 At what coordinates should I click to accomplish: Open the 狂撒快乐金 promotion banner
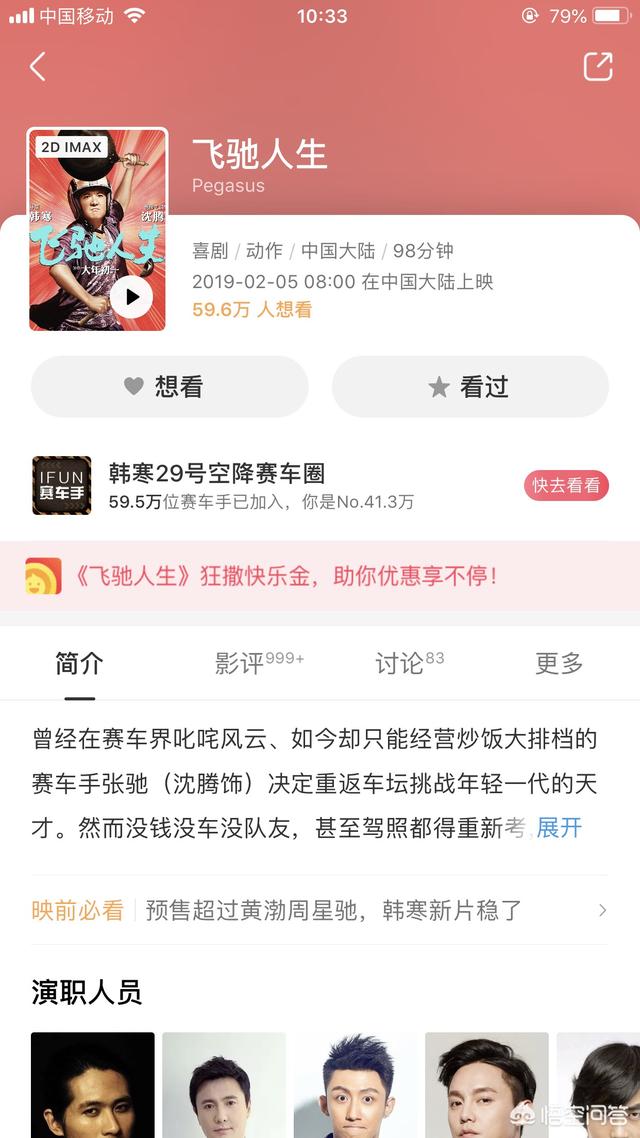click(x=320, y=576)
